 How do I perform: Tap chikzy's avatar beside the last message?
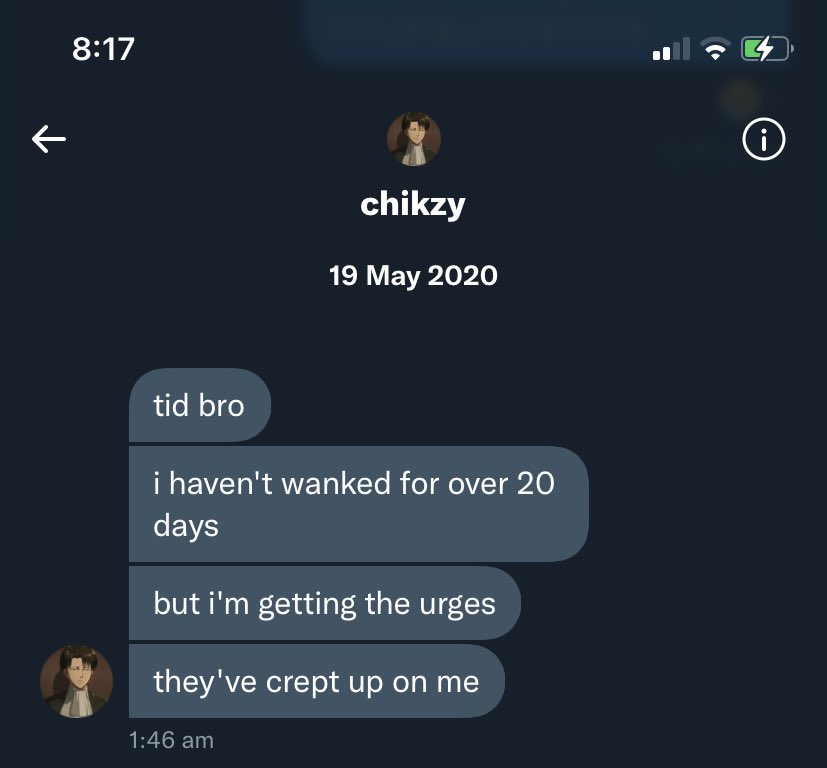[76, 681]
